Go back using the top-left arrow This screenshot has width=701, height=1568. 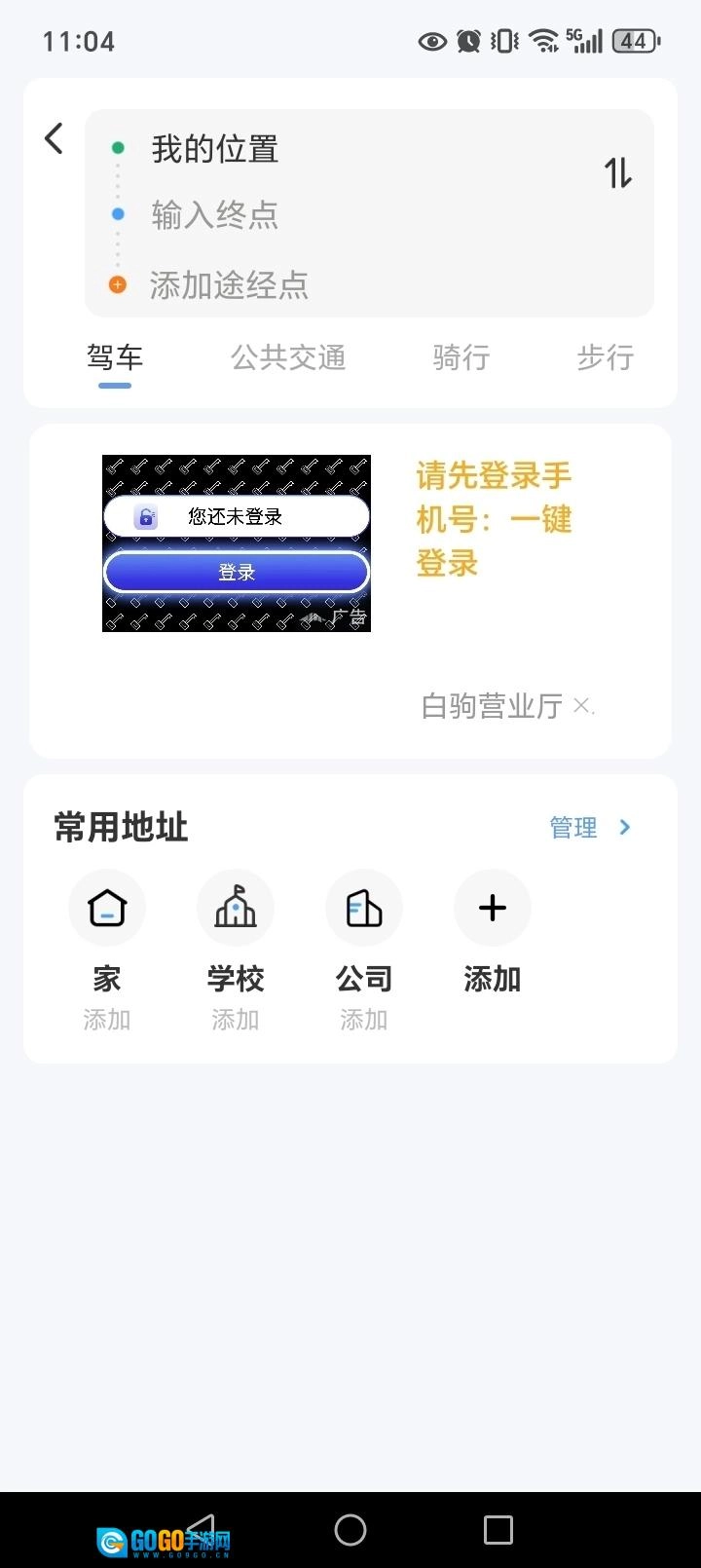pyautogui.click(x=55, y=138)
